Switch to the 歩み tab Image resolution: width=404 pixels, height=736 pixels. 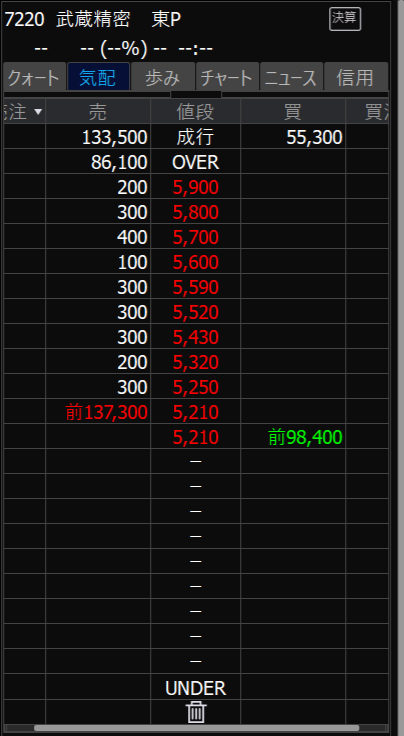tap(163, 77)
